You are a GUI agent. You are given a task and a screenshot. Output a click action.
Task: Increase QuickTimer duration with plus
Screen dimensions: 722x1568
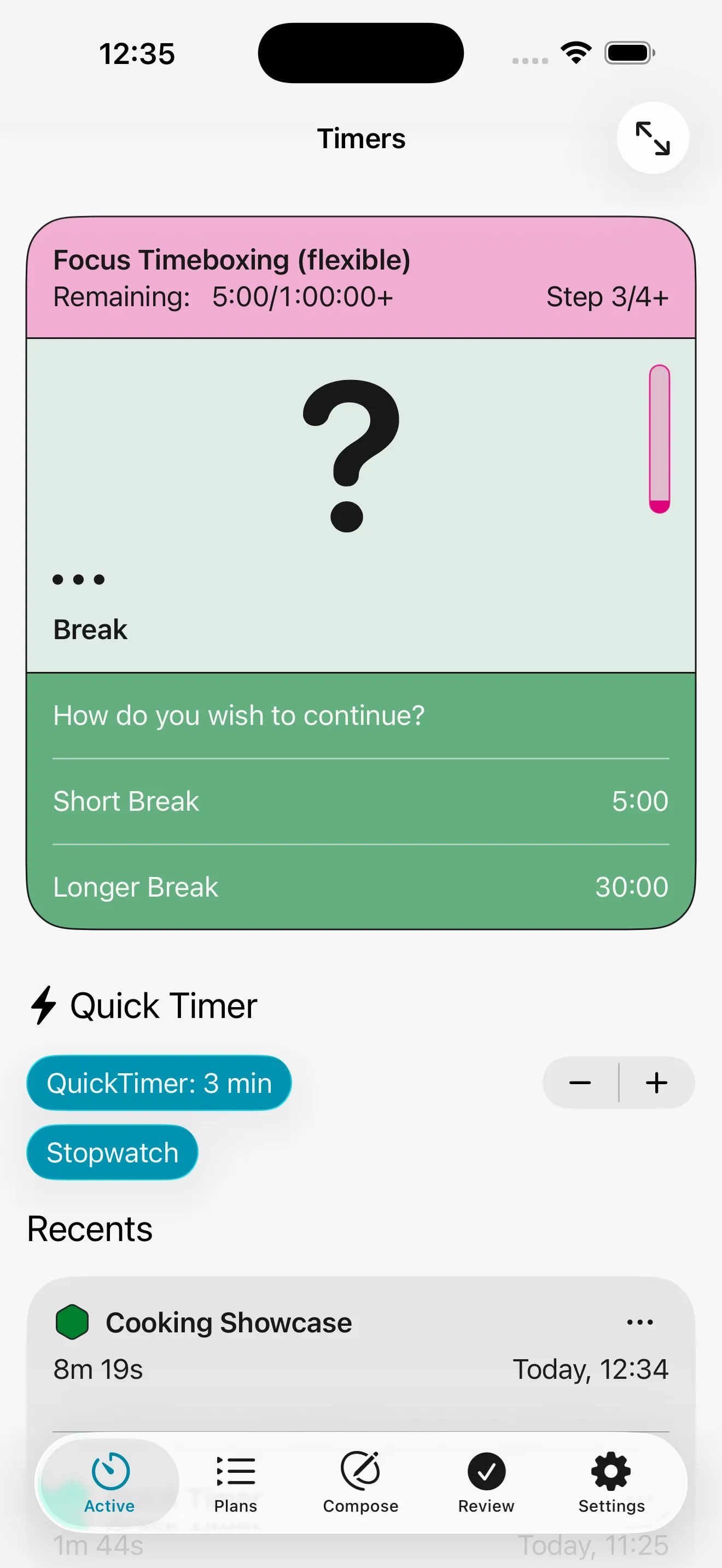click(656, 1083)
